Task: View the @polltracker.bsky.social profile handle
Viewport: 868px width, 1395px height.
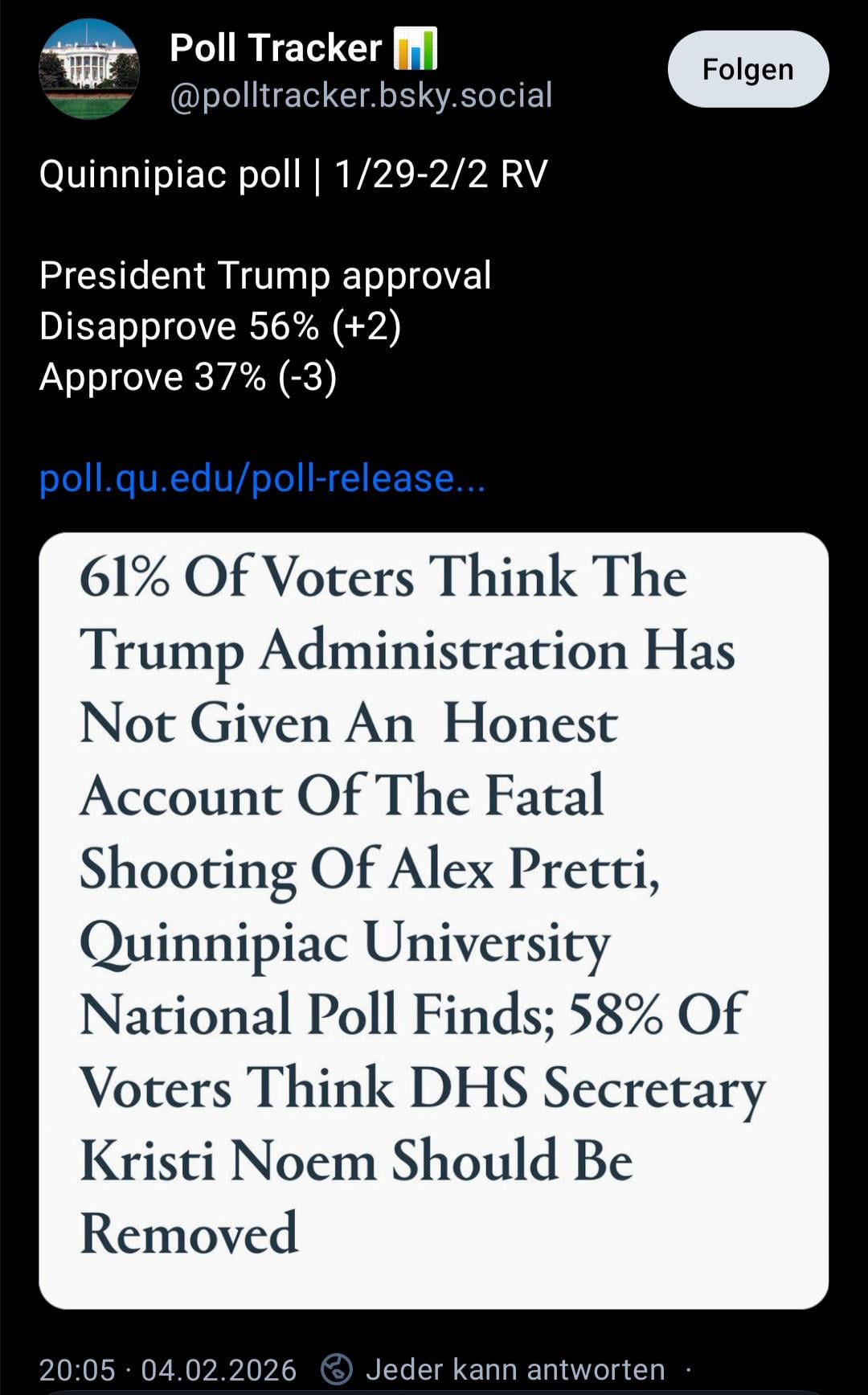Action: pyautogui.click(x=361, y=96)
